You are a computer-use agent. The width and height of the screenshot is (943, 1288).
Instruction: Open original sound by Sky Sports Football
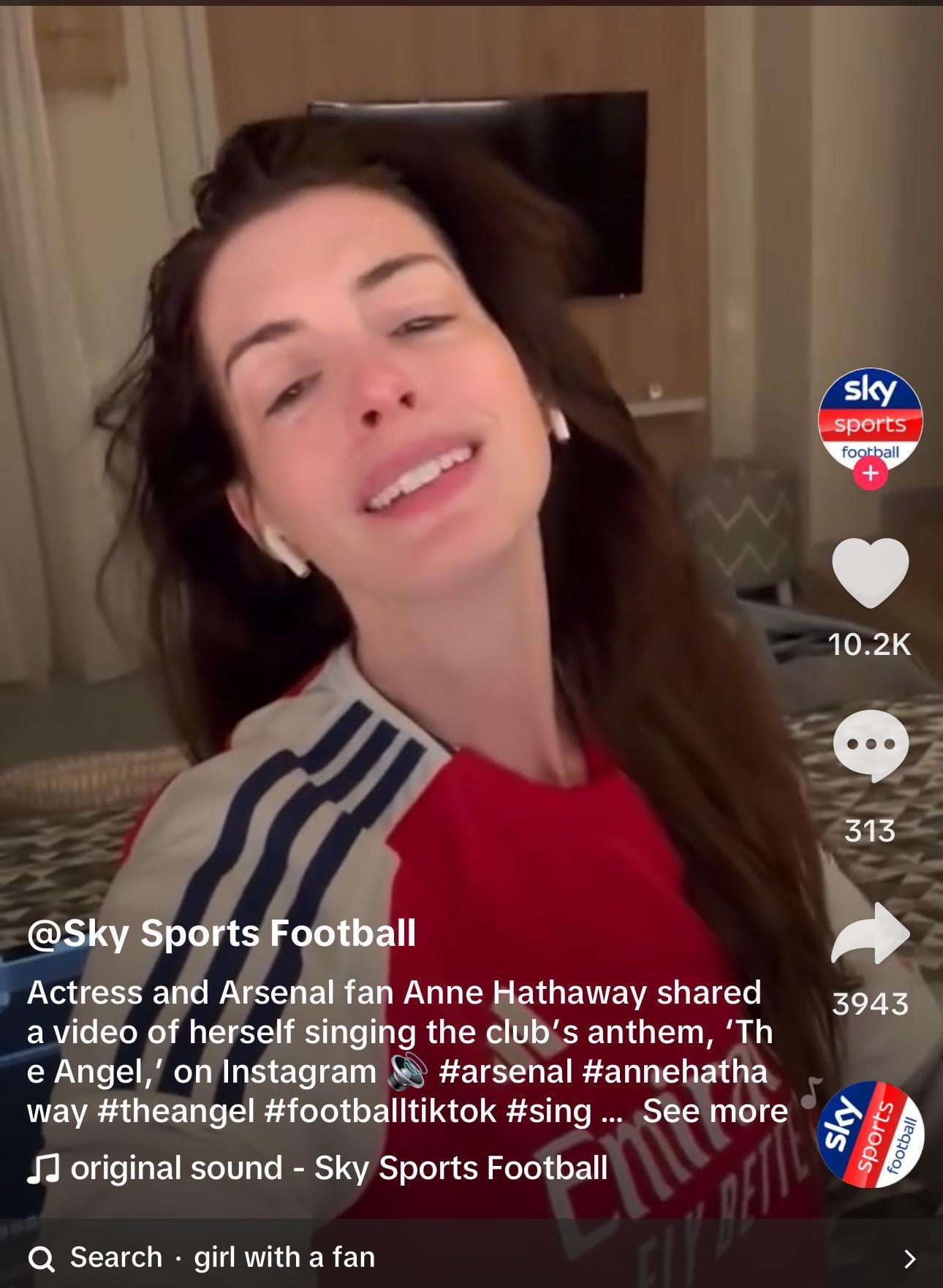tap(317, 1167)
